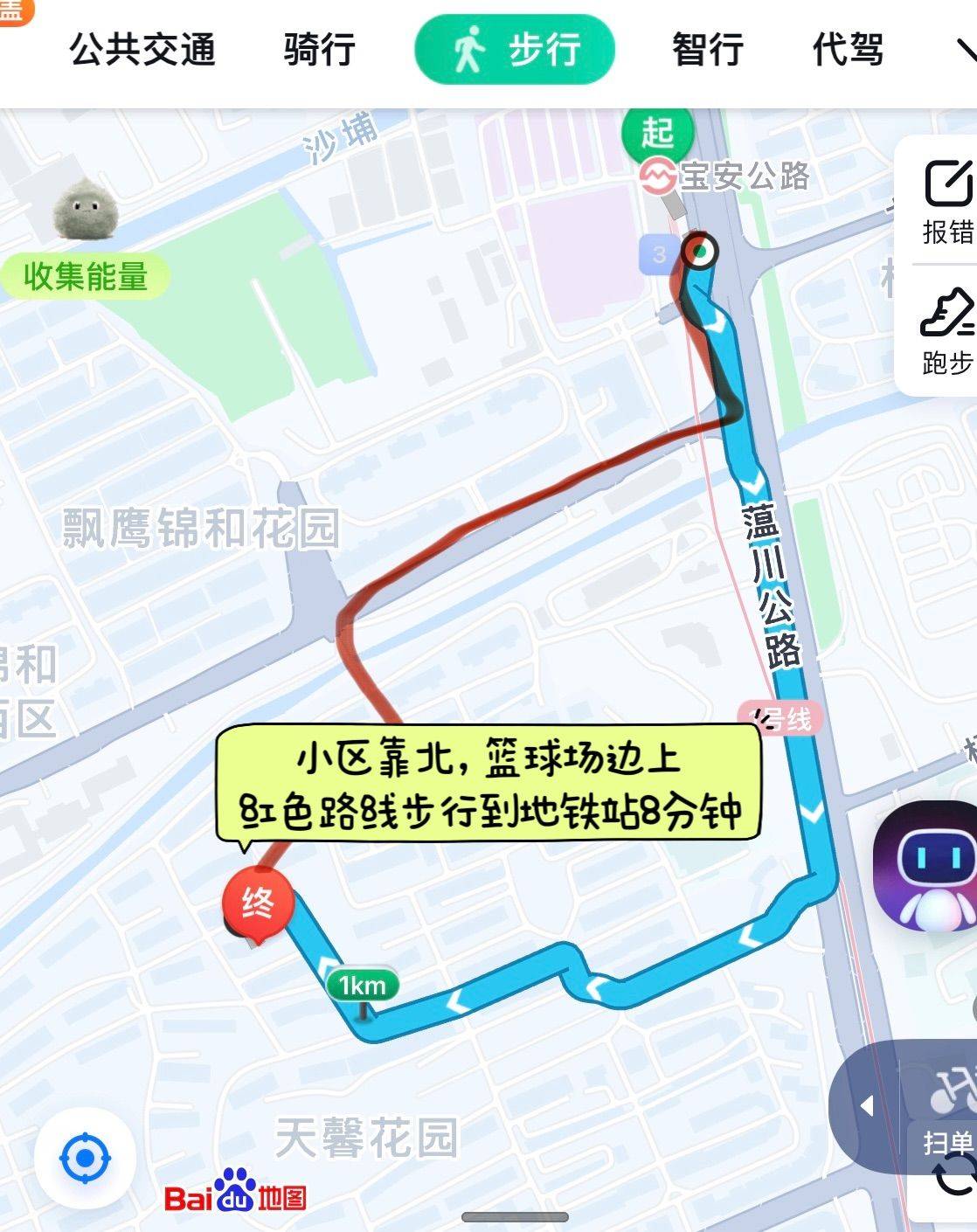Open the 智行 tab
Viewport: 977px width, 1232px height.
pyautogui.click(x=707, y=50)
